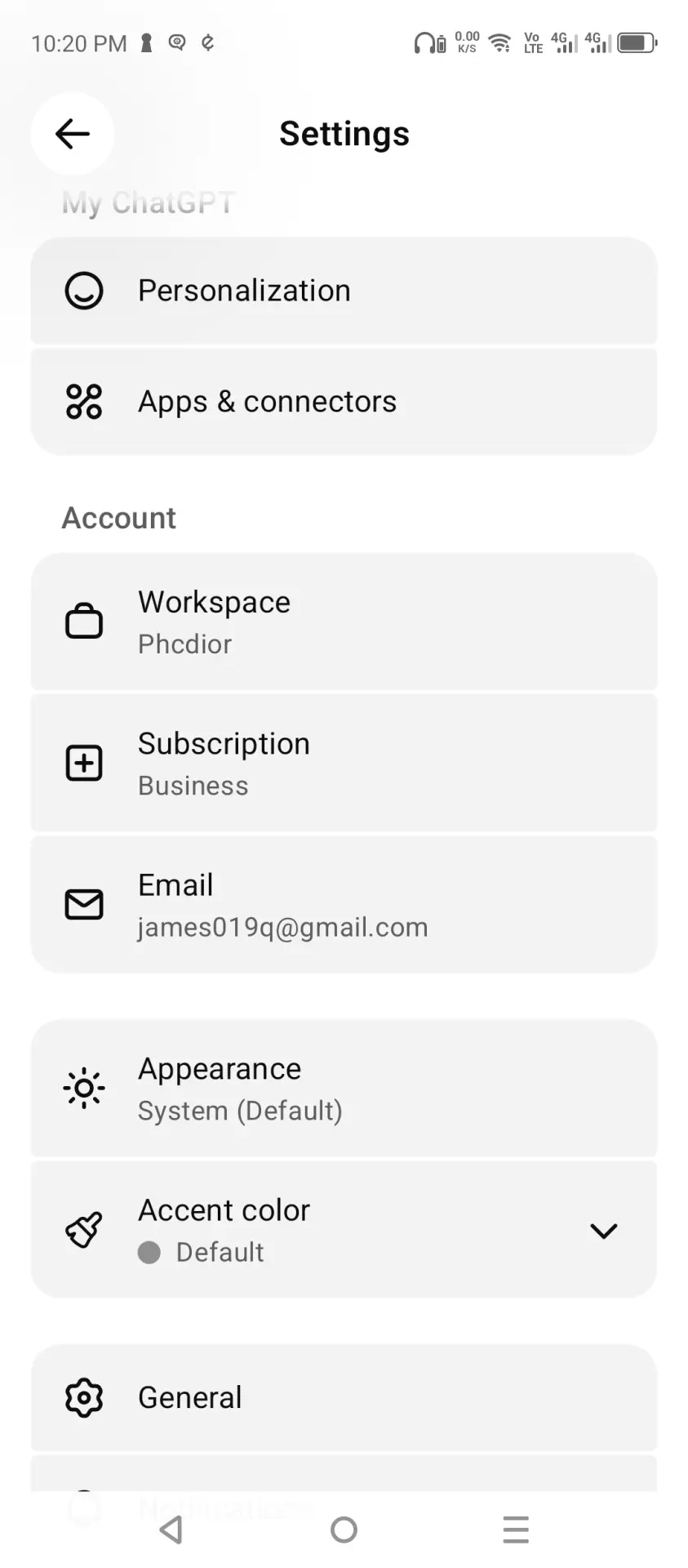Viewport: 688px width, 1568px height.
Task: Tap the system home button
Action: click(x=344, y=1530)
